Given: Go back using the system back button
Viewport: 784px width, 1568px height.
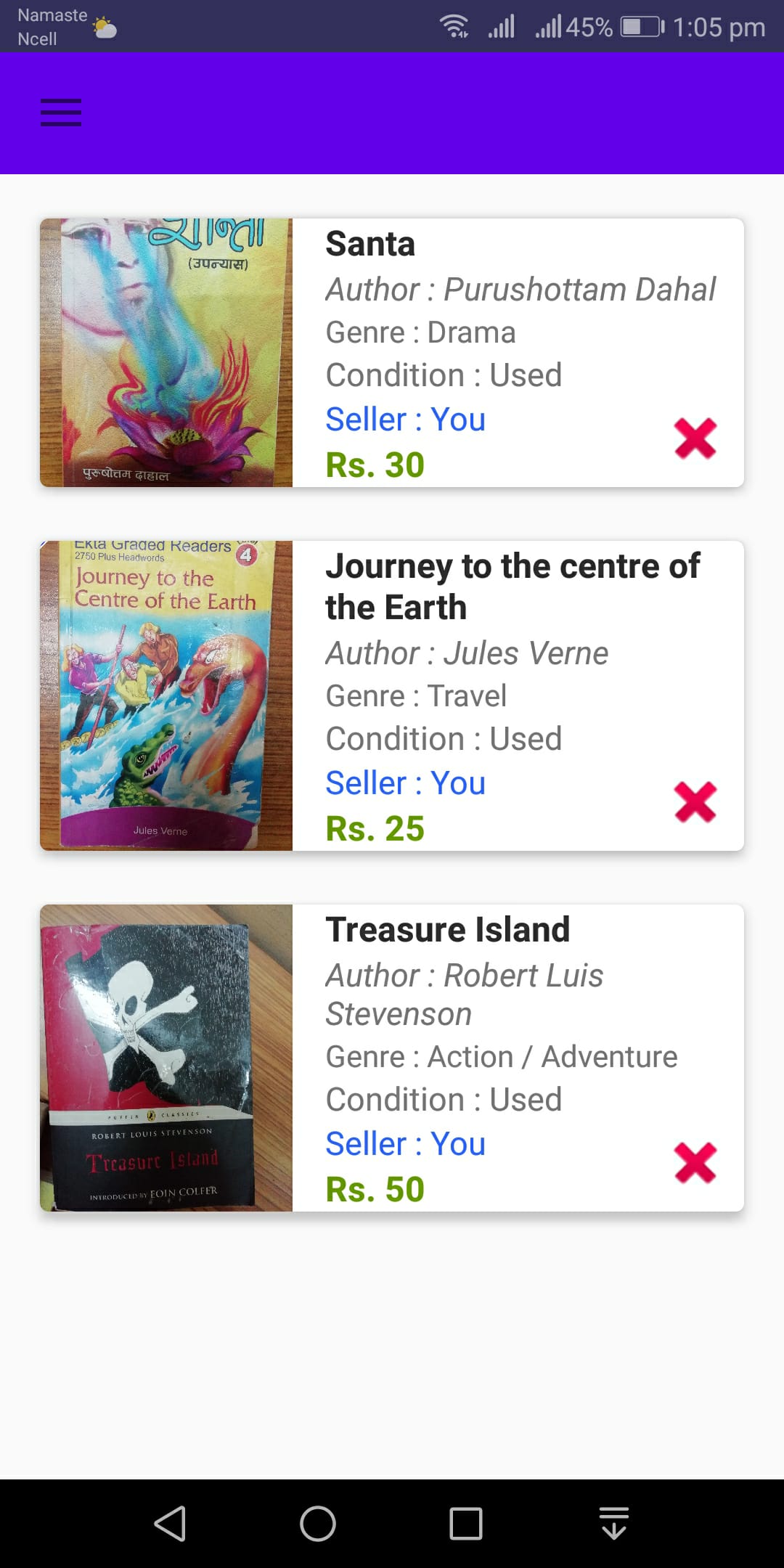Looking at the screenshot, I should (171, 1523).
